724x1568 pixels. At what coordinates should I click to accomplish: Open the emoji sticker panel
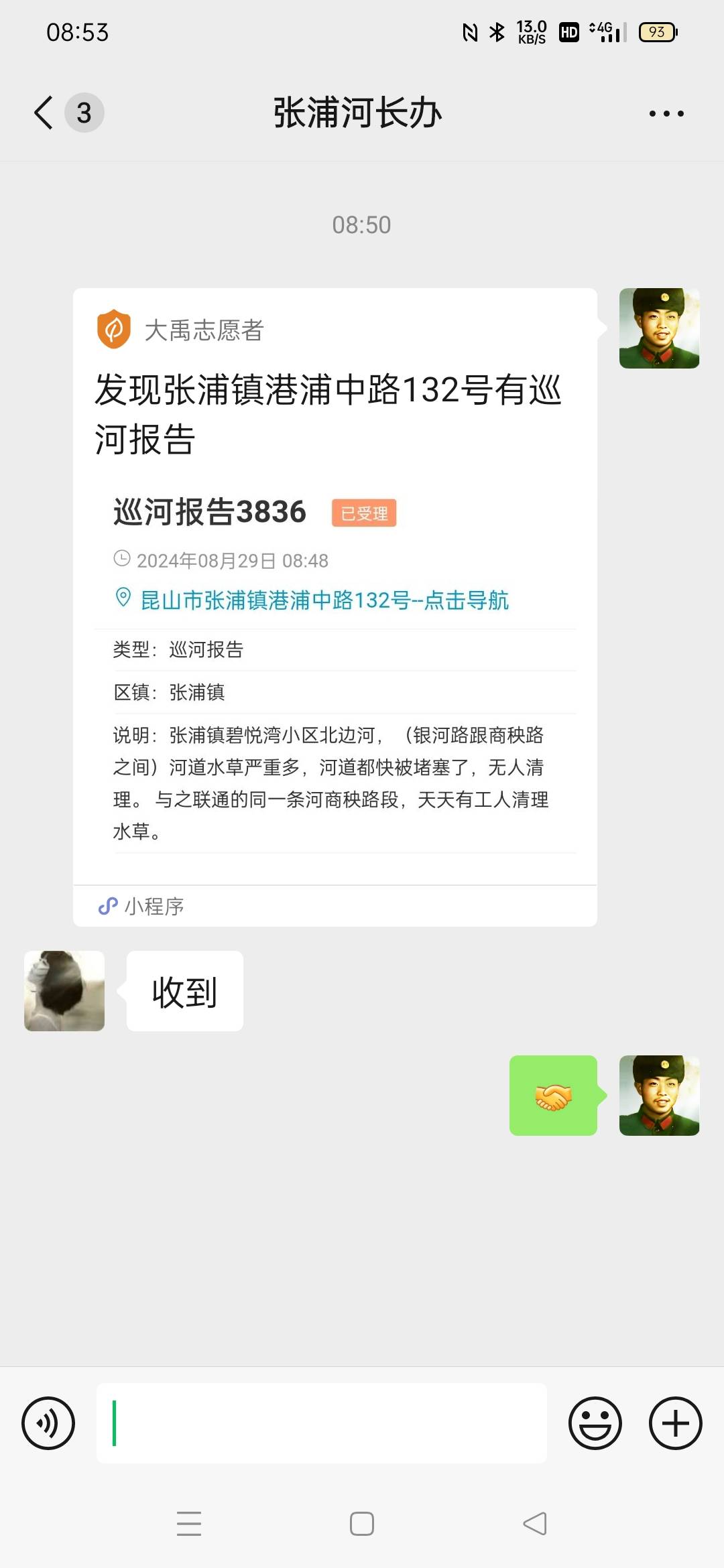(595, 1423)
